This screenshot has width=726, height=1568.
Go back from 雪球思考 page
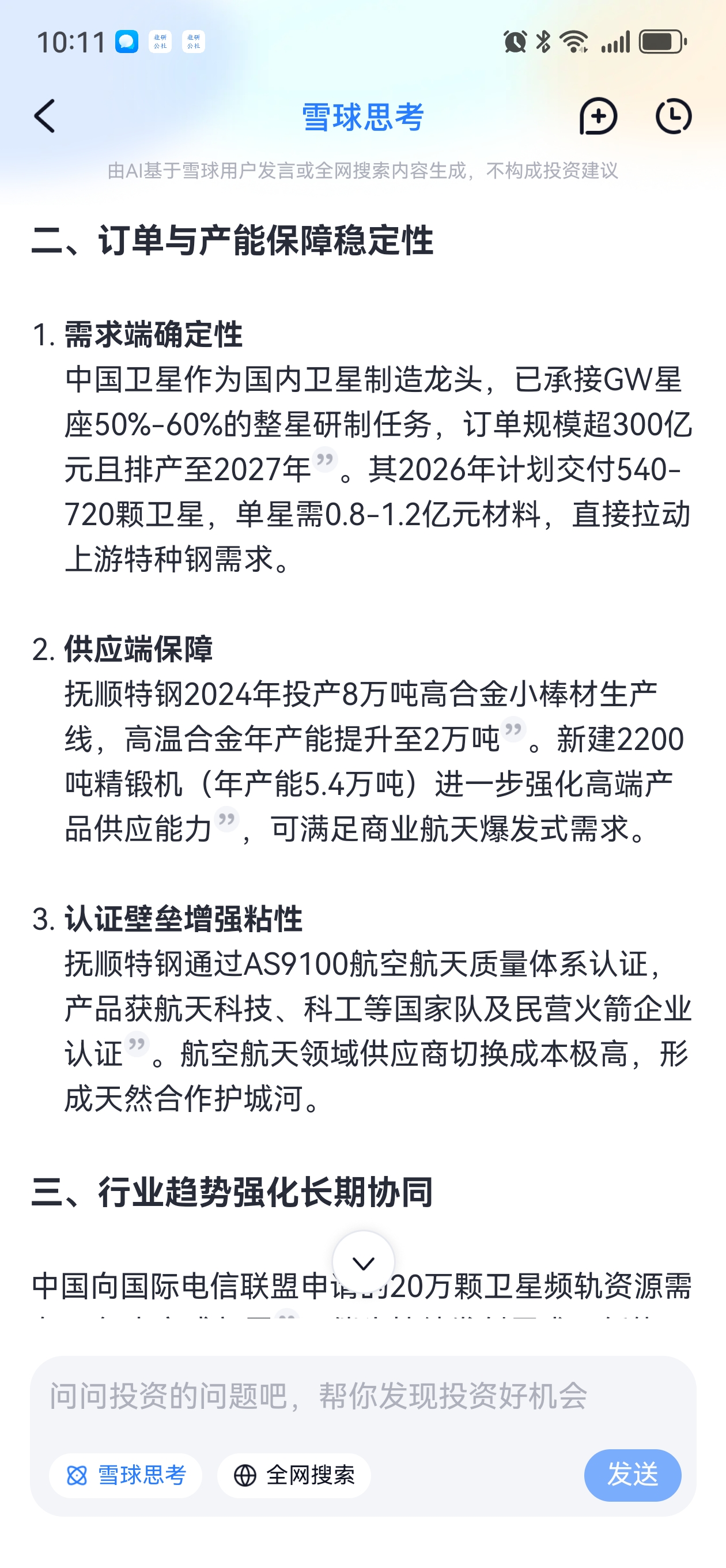pos(45,116)
